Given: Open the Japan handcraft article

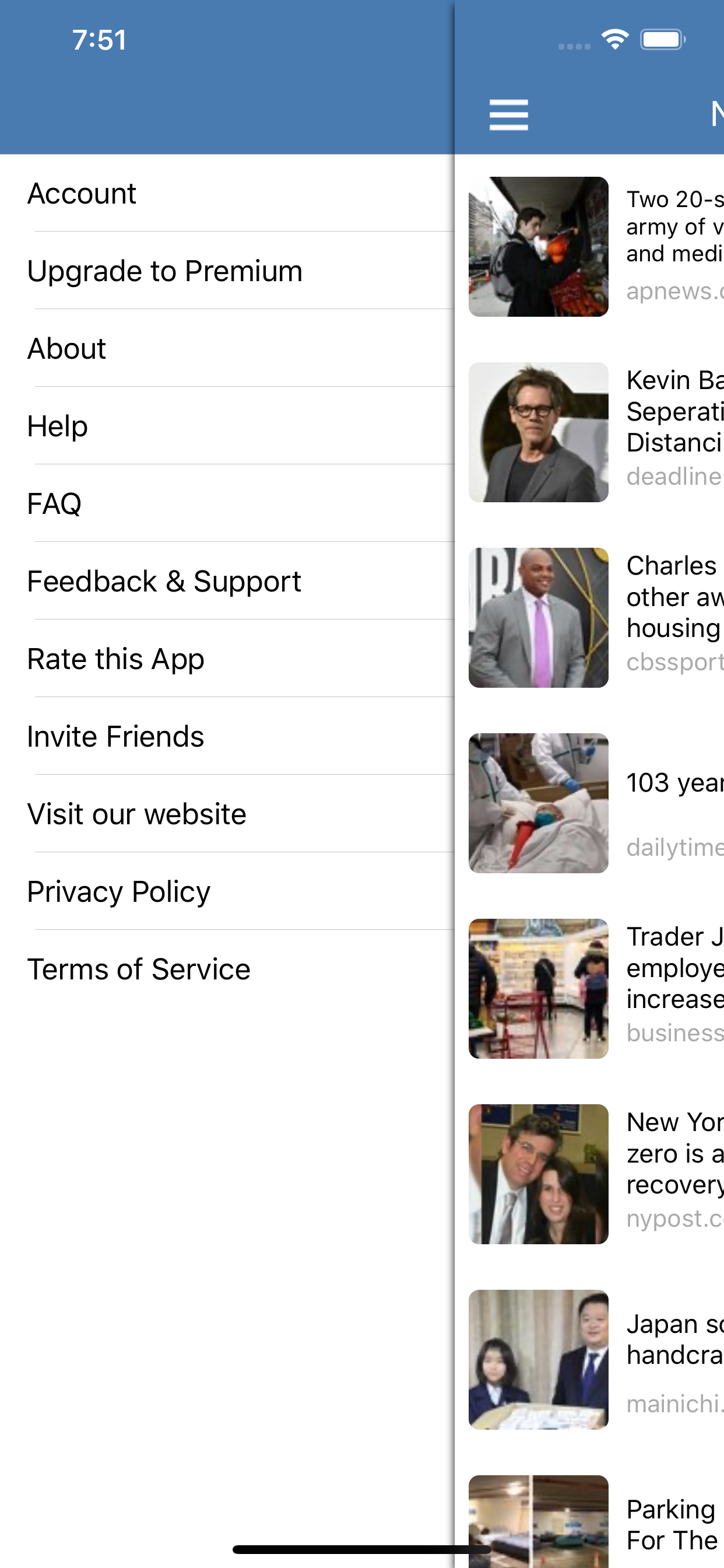Looking at the screenshot, I should (589, 1359).
